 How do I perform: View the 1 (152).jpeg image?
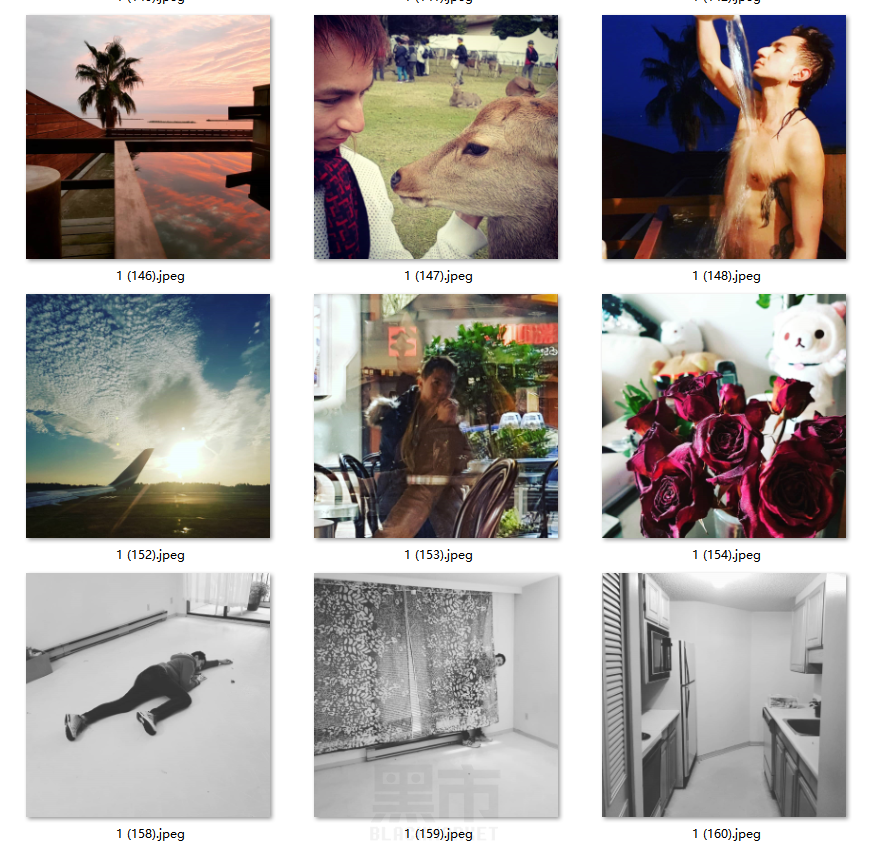point(148,416)
